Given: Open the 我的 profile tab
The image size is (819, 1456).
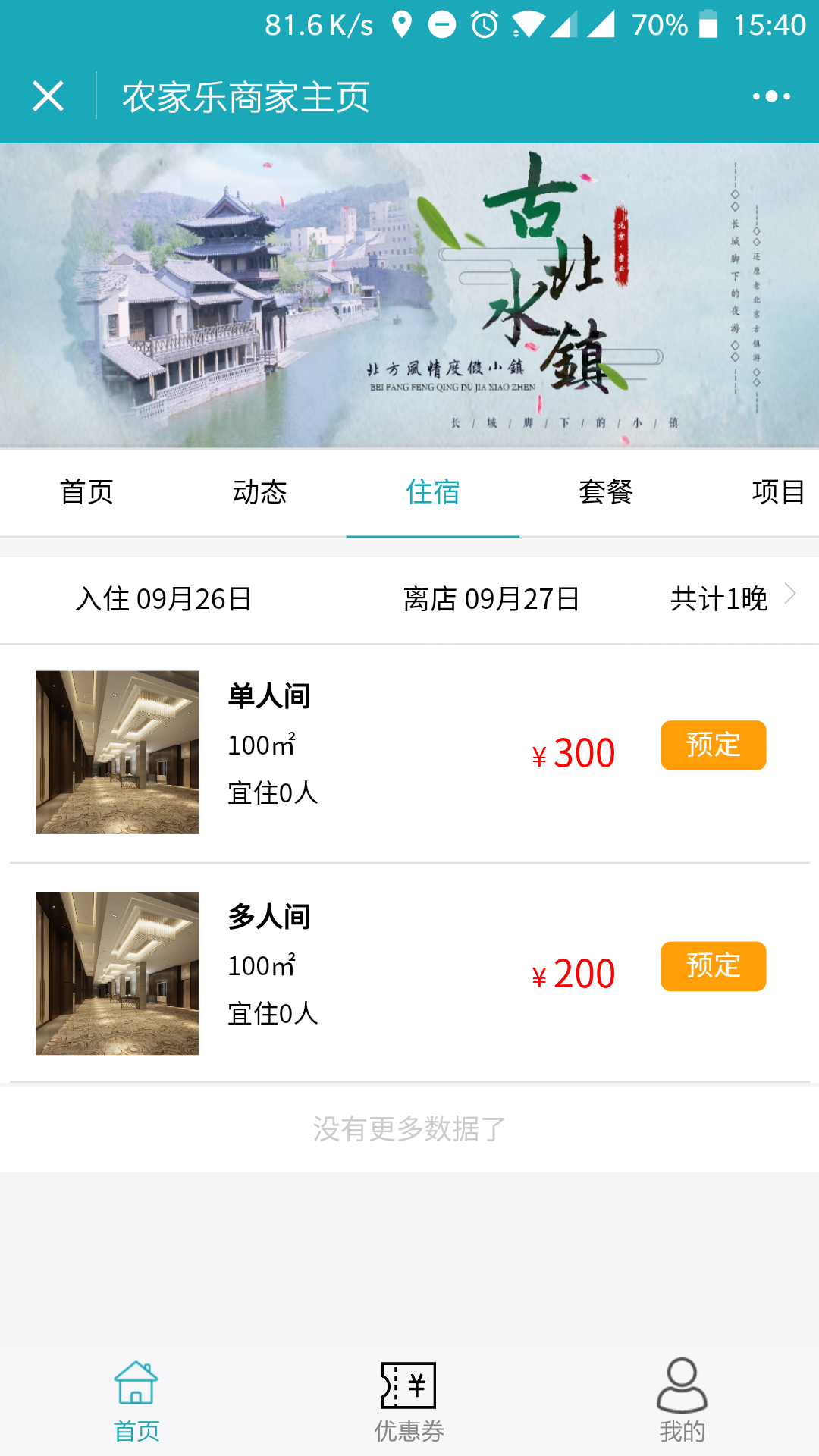Looking at the screenshot, I should [x=682, y=1401].
